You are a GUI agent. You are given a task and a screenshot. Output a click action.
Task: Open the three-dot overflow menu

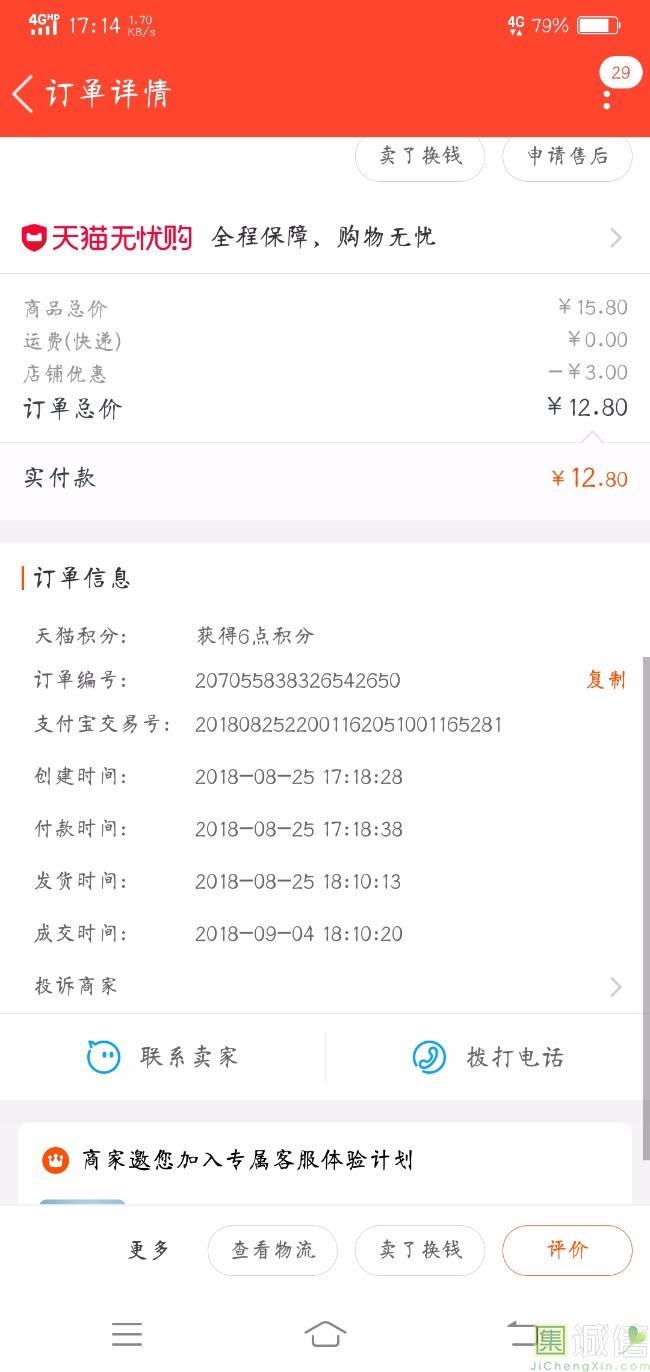coord(607,99)
